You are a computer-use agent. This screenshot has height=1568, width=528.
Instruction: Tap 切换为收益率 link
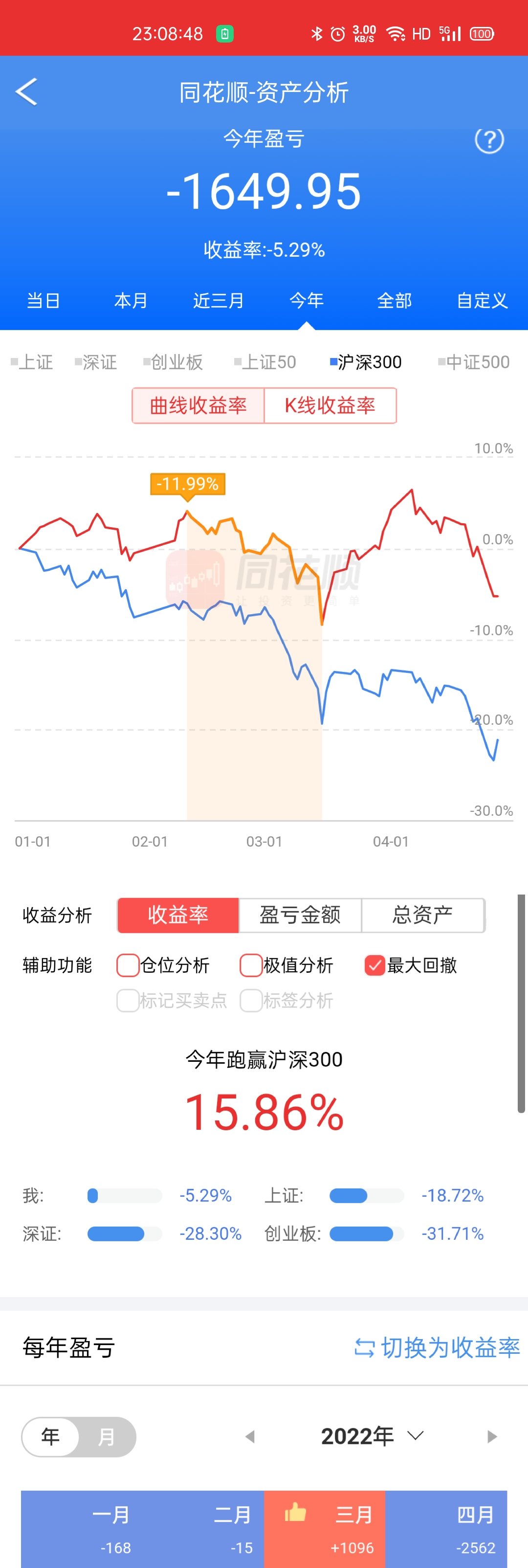click(x=438, y=1348)
